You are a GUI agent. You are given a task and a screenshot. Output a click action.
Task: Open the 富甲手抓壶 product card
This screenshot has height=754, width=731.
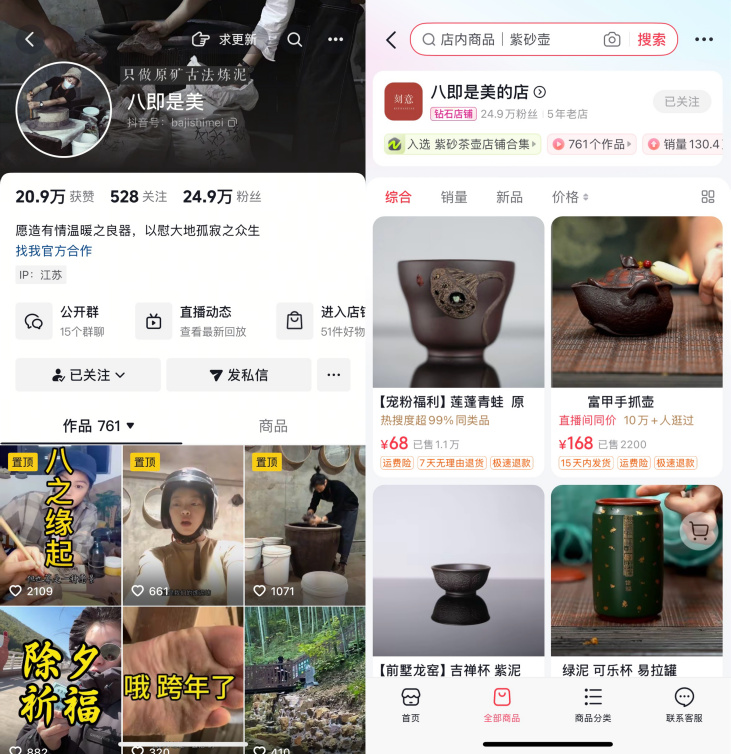click(636, 340)
